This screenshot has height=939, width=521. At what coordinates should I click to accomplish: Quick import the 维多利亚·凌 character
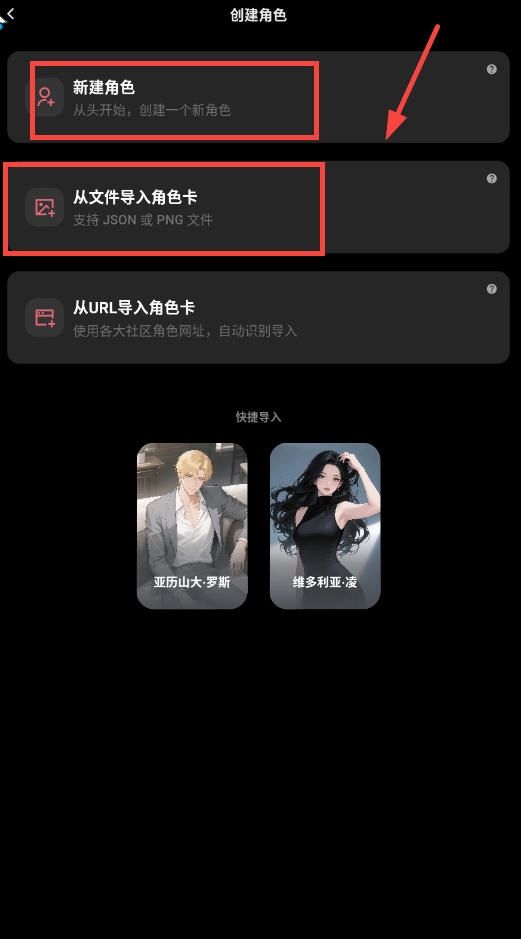(325, 526)
